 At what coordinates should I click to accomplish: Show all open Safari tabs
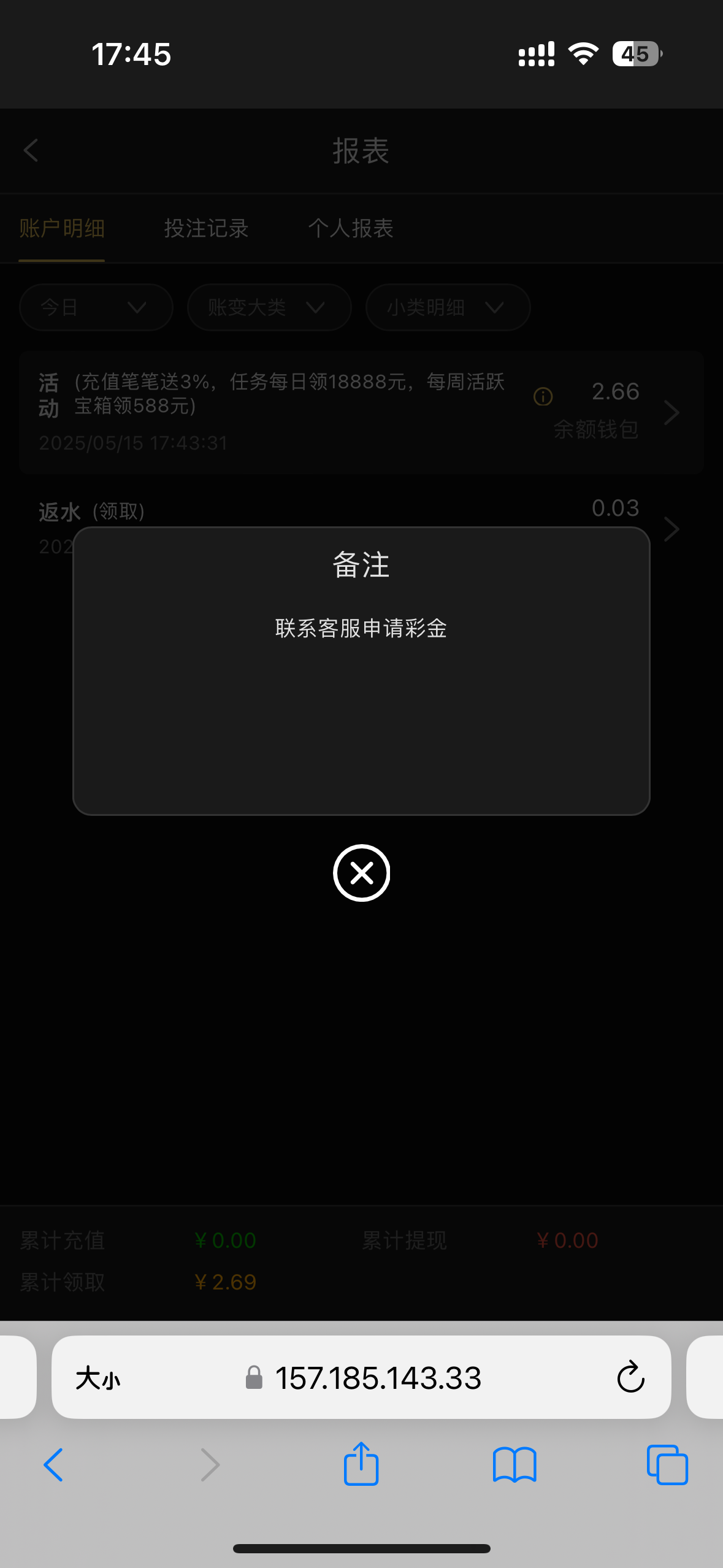[x=667, y=1464]
